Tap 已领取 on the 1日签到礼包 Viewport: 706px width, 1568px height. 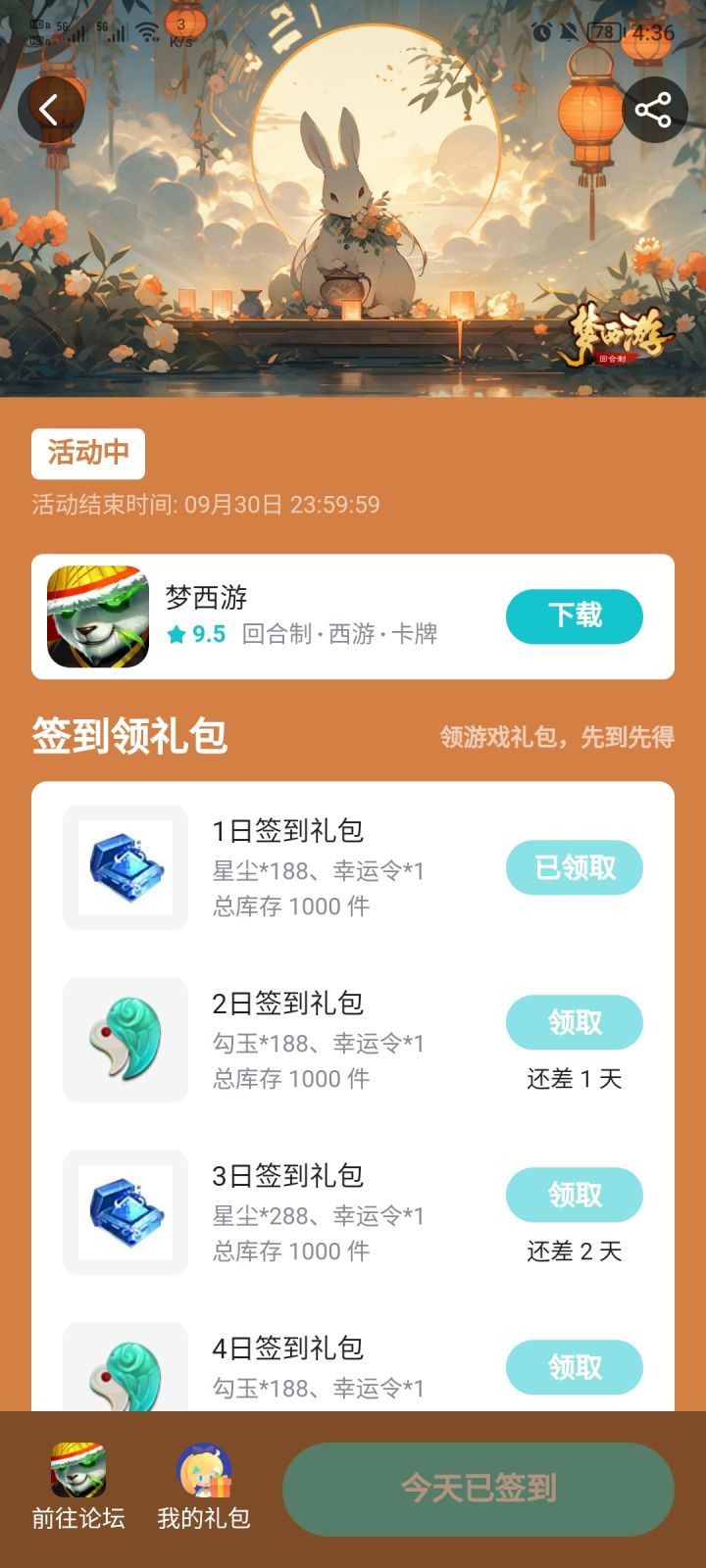pyautogui.click(x=574, y=867)
